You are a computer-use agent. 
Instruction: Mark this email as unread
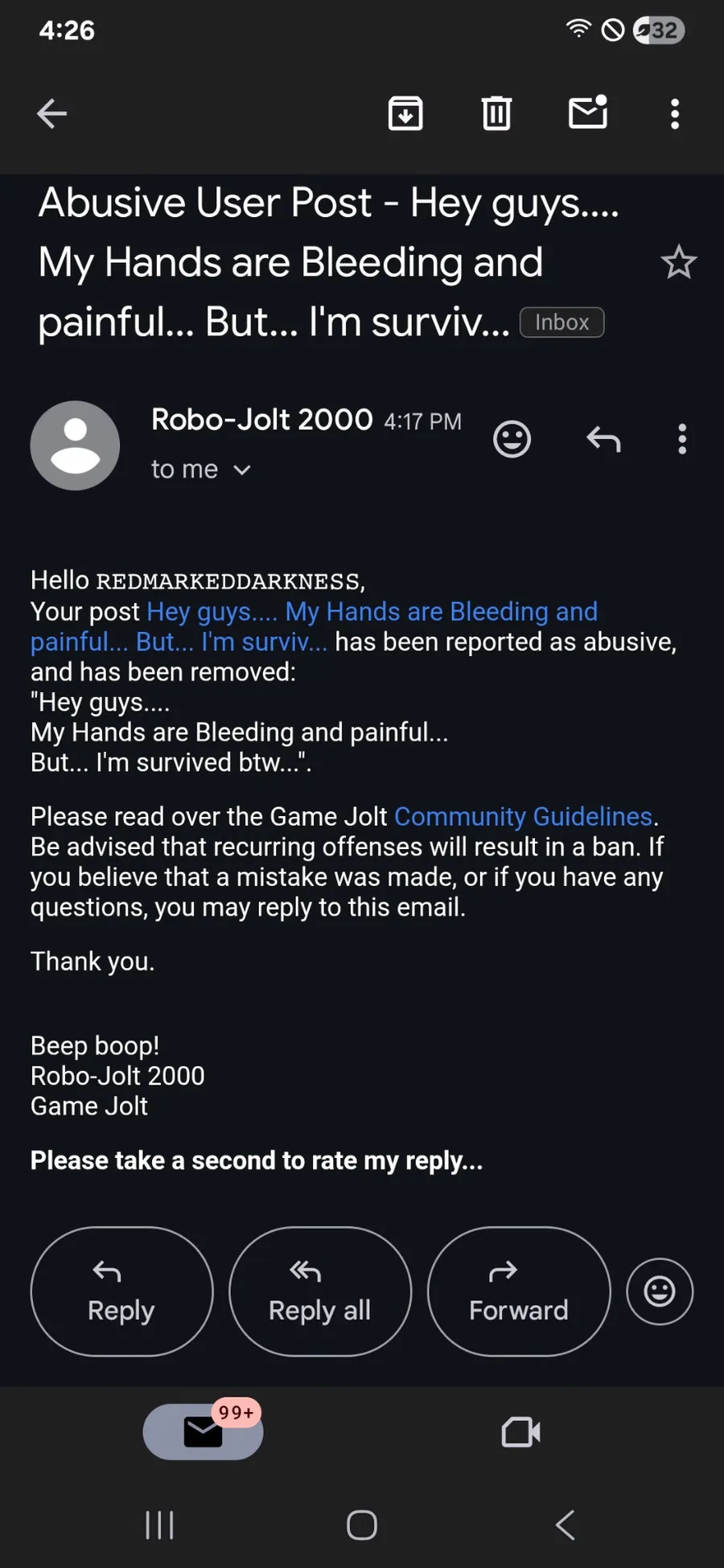point(588,112)
